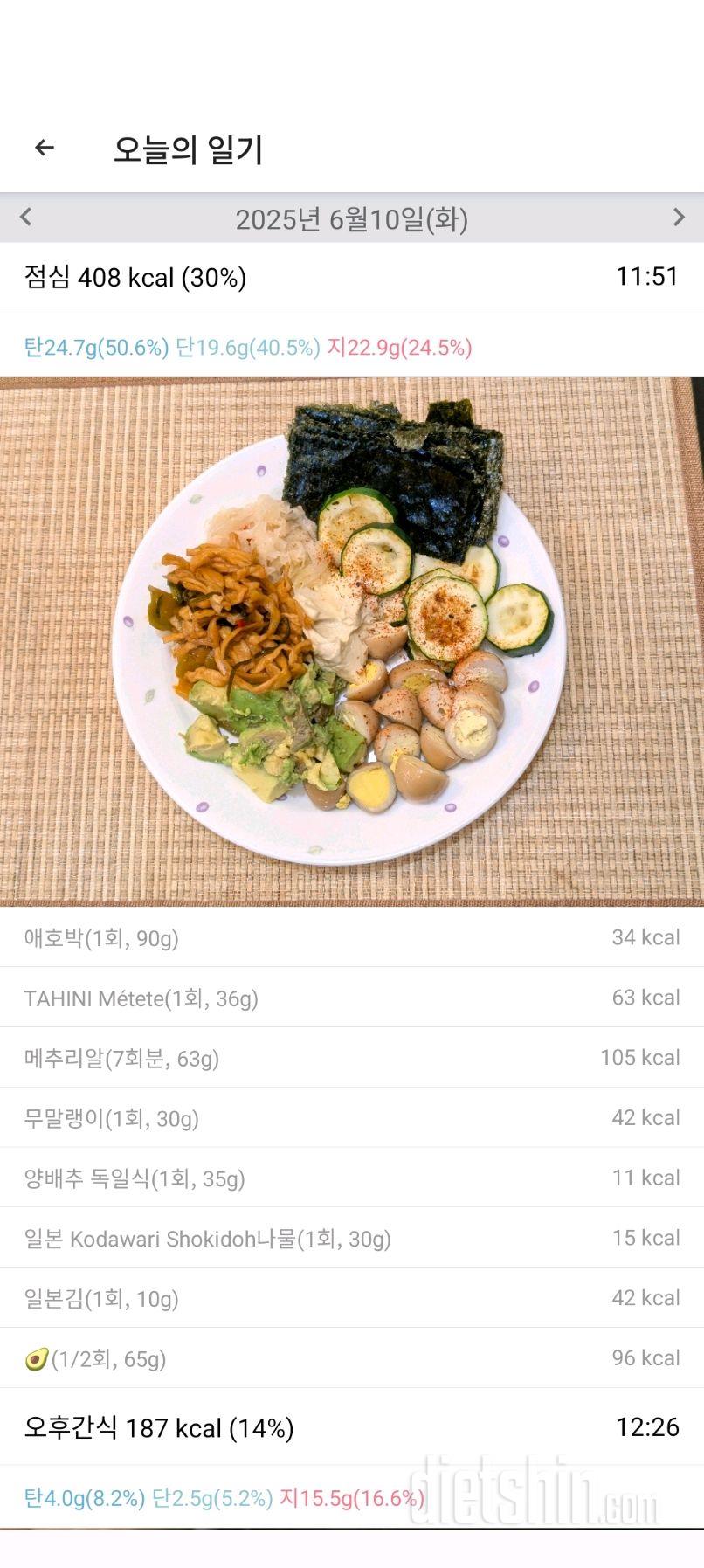Image resolution: width=704 pixels, height=1568 pixels.
Task: Go to the next day's diary
Action: (679, 218)
